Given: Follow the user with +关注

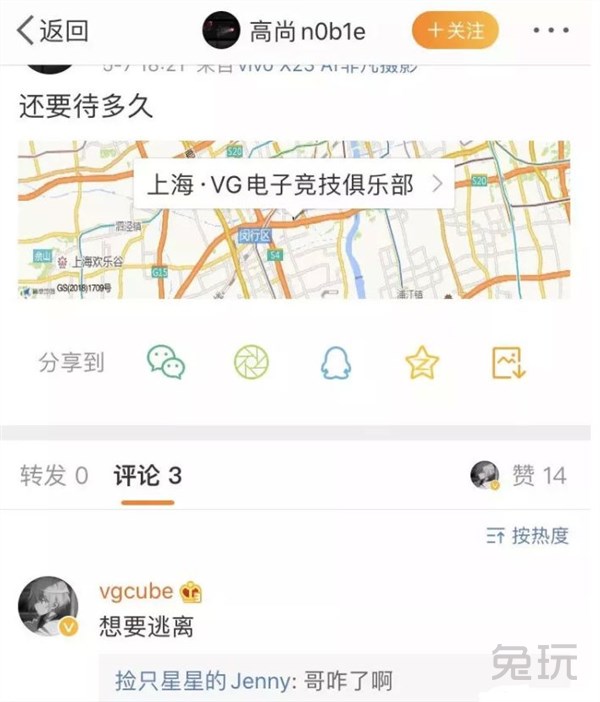Looking at the screenshot, I should pyautogui.click(x=455, y=30).
